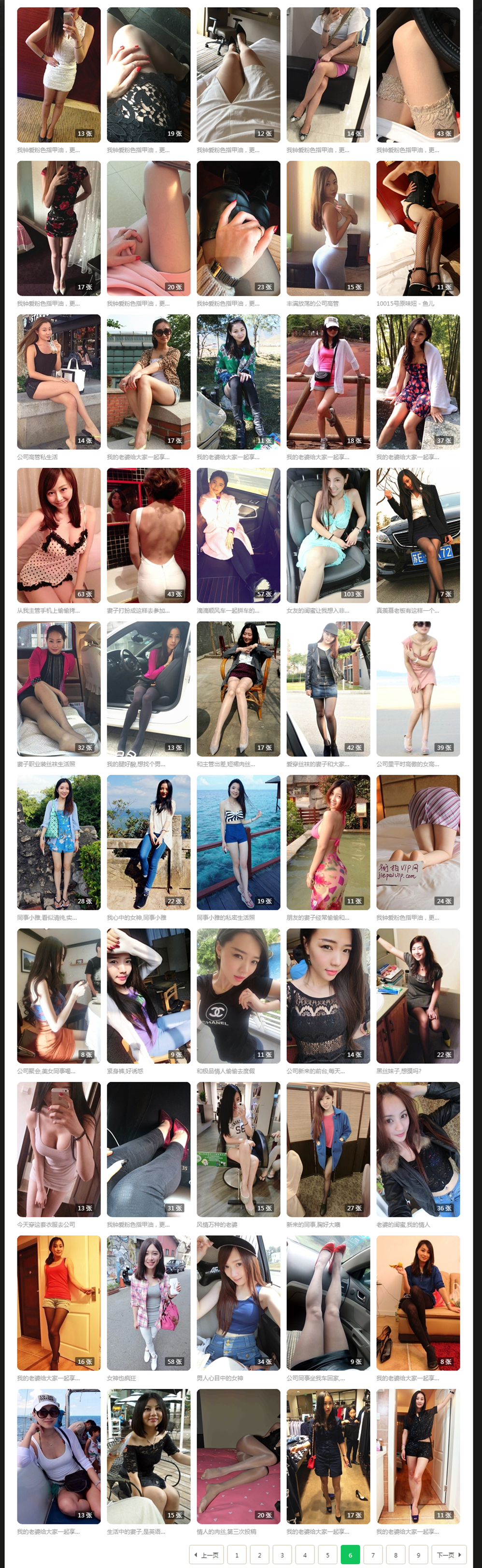The height and width of the screenshot is (1568, 482).
Task: Jump to page 8
Action: [x=396, y=1554]
